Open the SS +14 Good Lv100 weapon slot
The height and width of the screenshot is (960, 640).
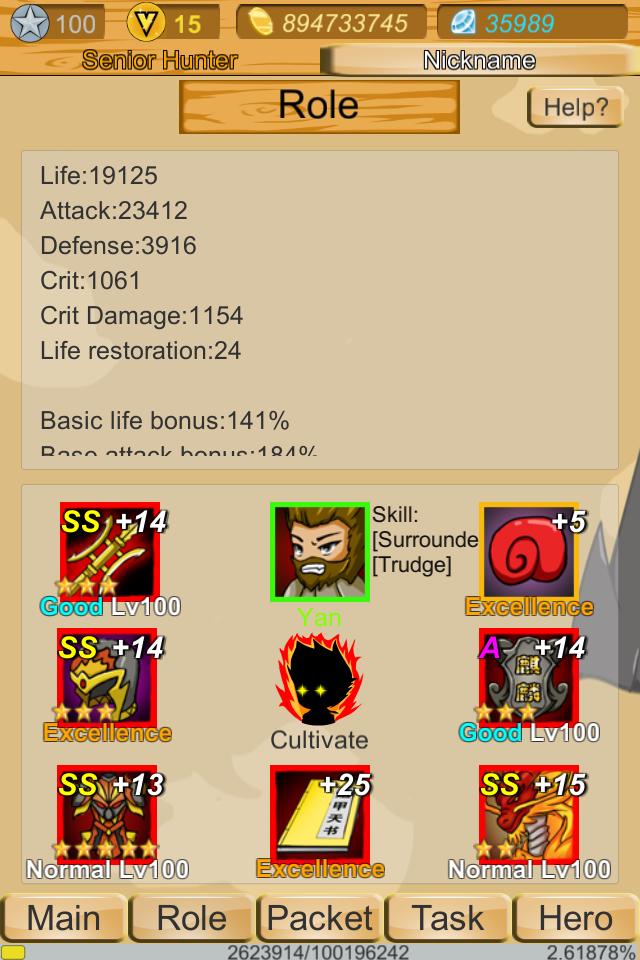(x=110, y=552)
